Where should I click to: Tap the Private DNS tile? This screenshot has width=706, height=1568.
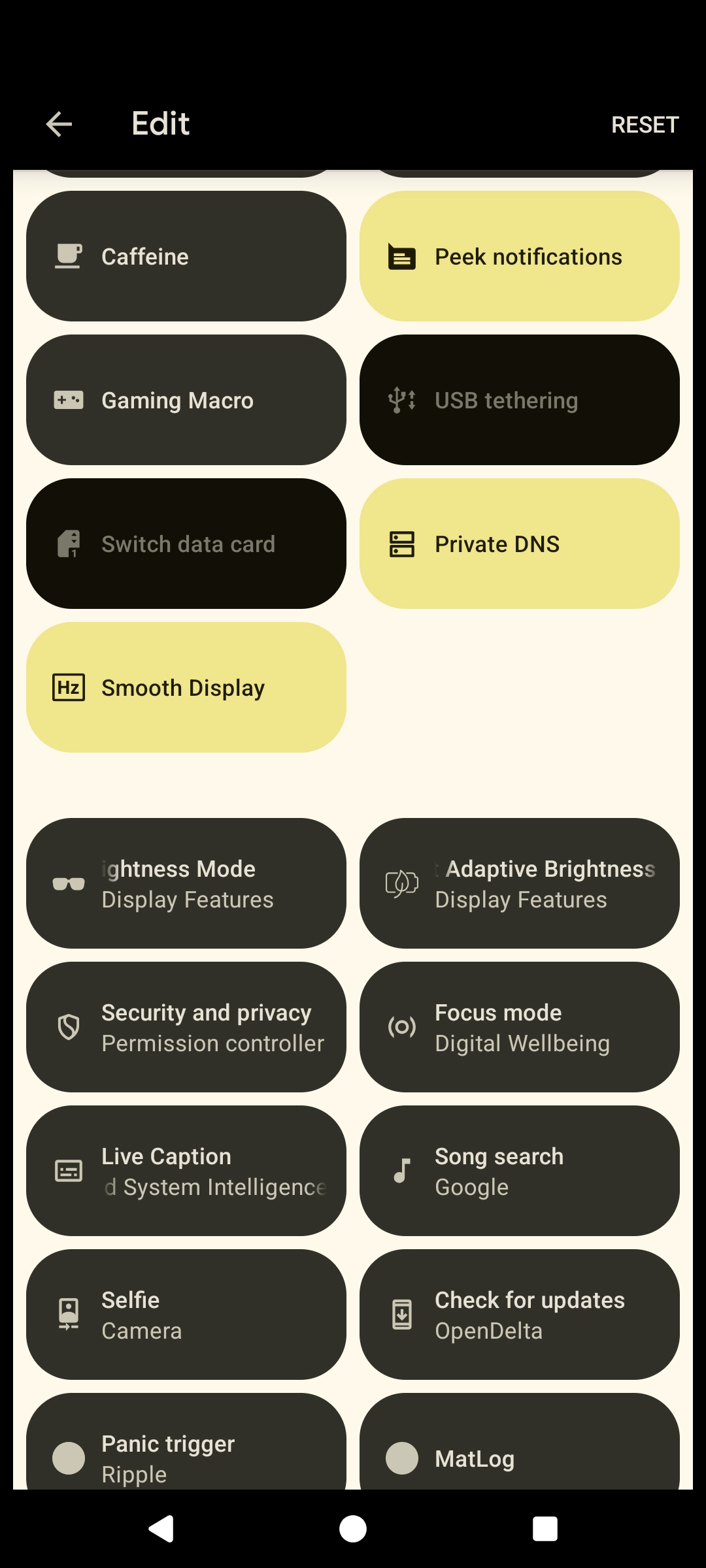[x=520, y=544]
